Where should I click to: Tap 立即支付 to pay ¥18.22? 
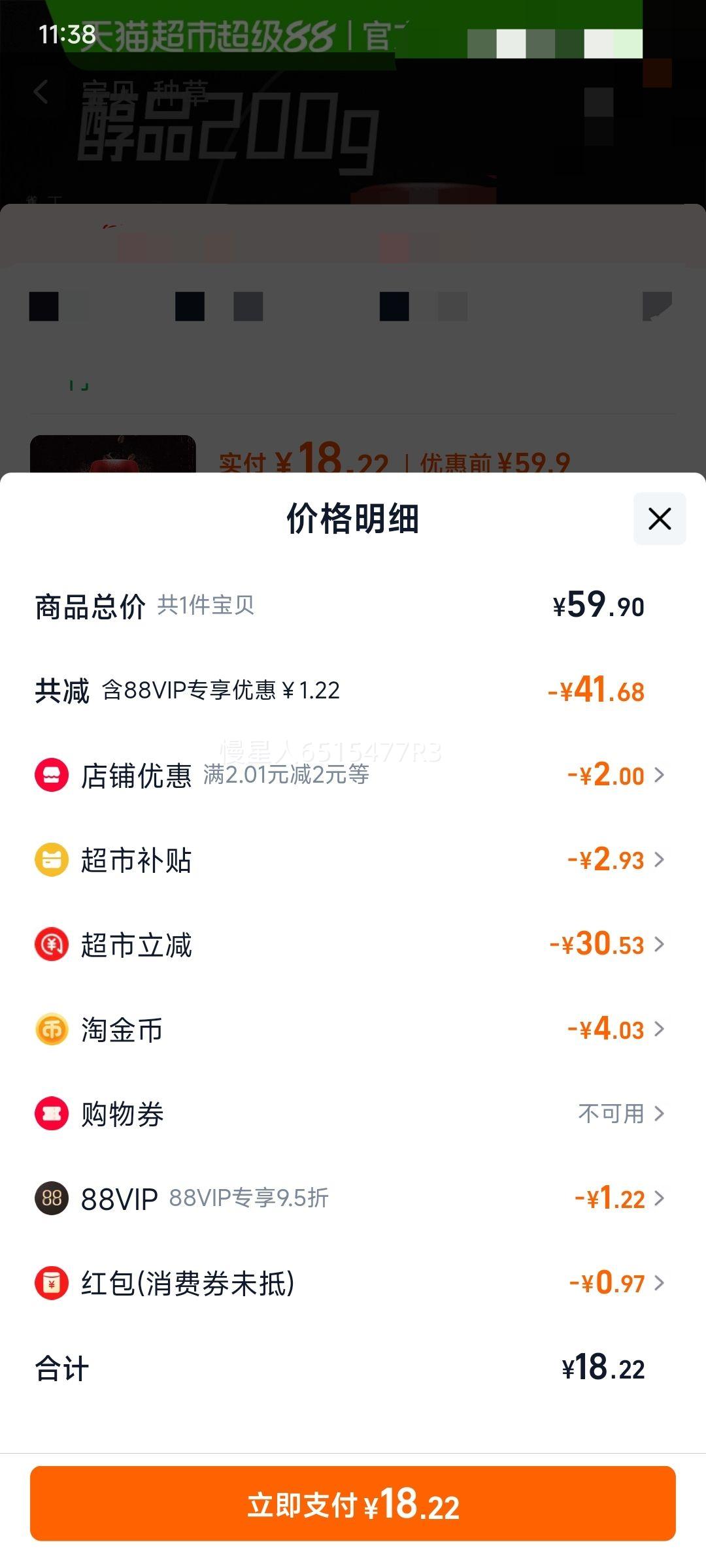pos(353,1504)
